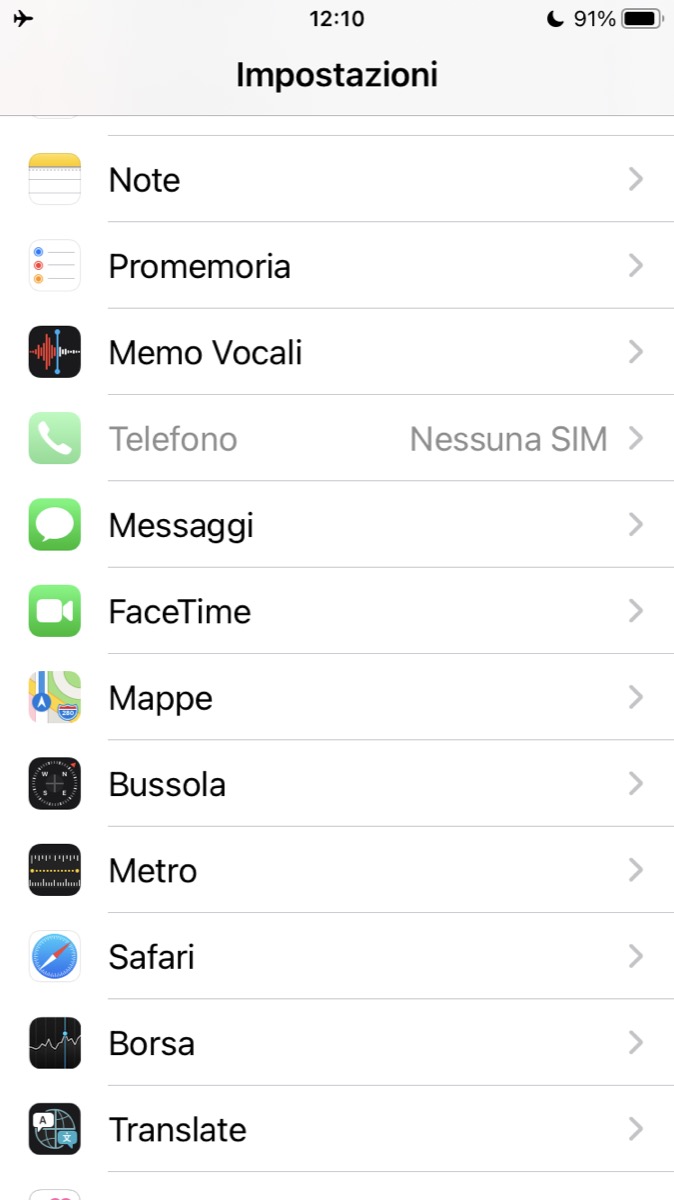Tap the Telefono row showing Nessuna SIM
Viewport: 674px width, 1200px height.
337,439
